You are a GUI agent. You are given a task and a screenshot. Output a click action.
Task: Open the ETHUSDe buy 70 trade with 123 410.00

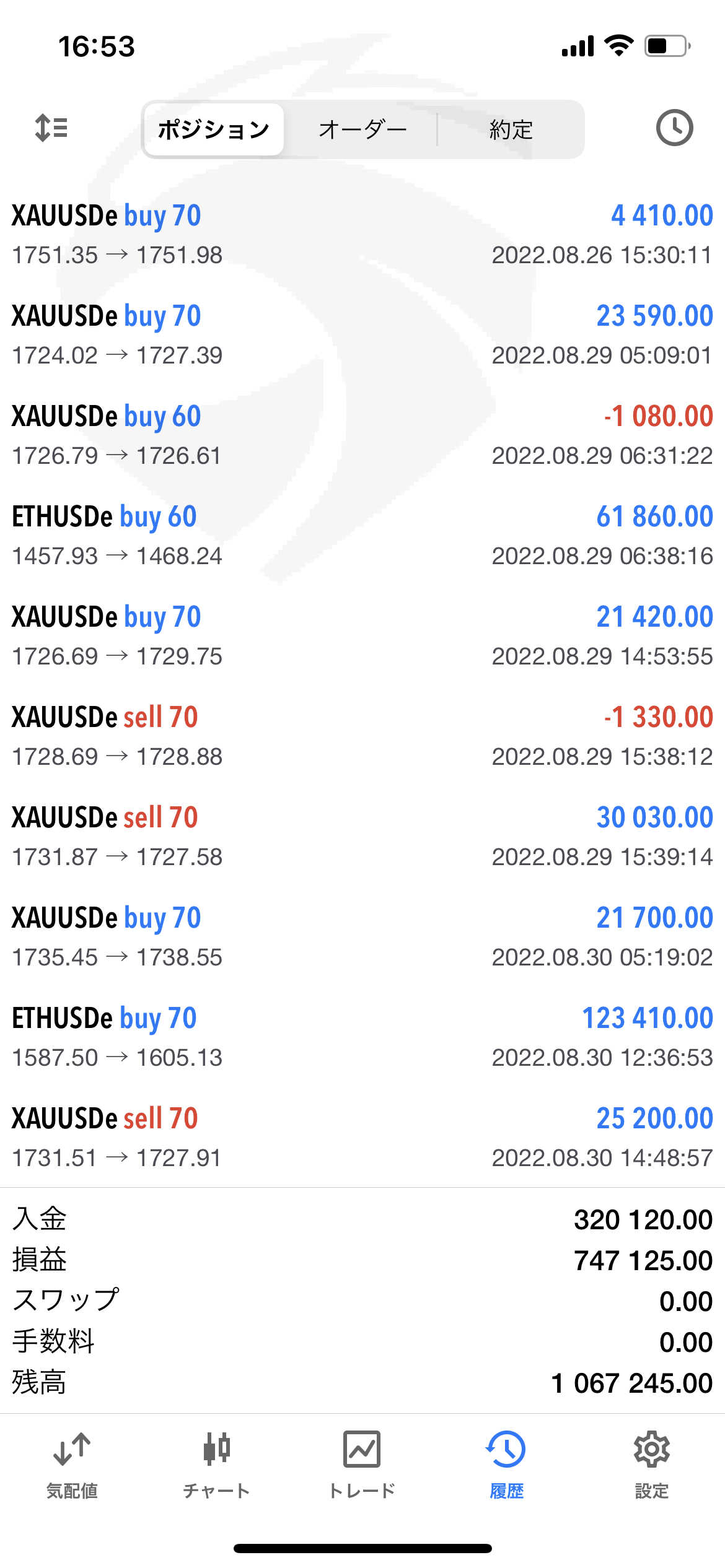pos(362,1037)
